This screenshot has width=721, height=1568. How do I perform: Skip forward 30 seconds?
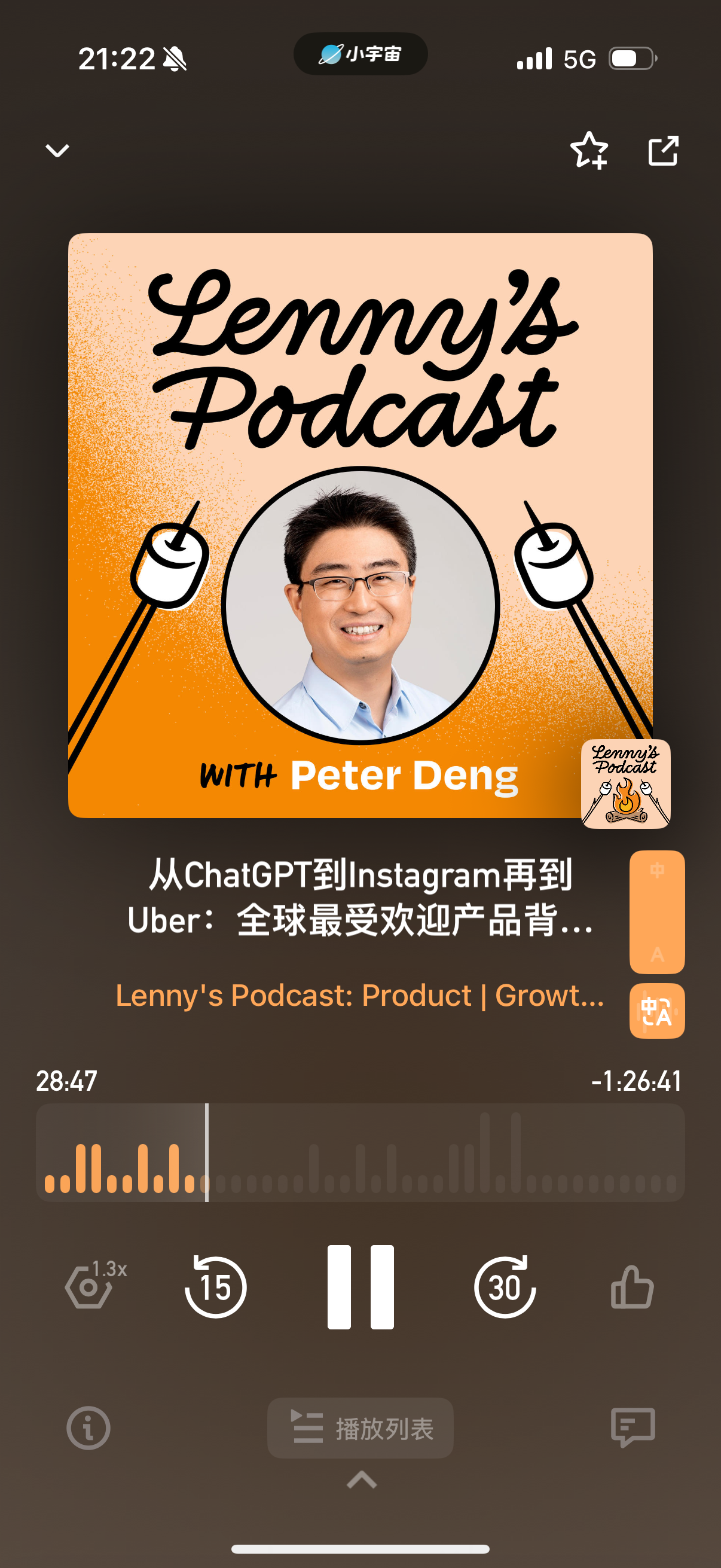(505, 1286)
